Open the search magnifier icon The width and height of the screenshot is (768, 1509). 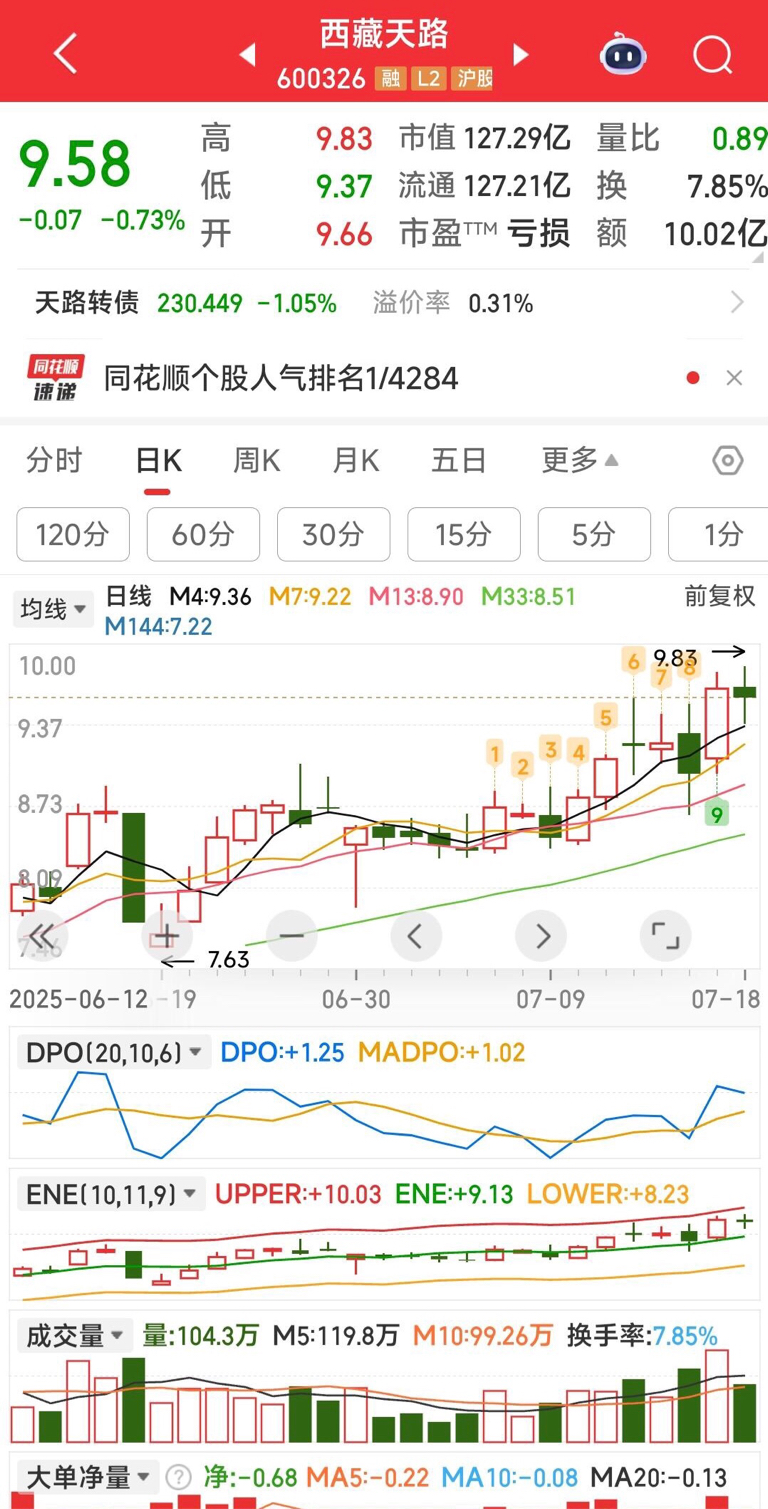[713, 54]
